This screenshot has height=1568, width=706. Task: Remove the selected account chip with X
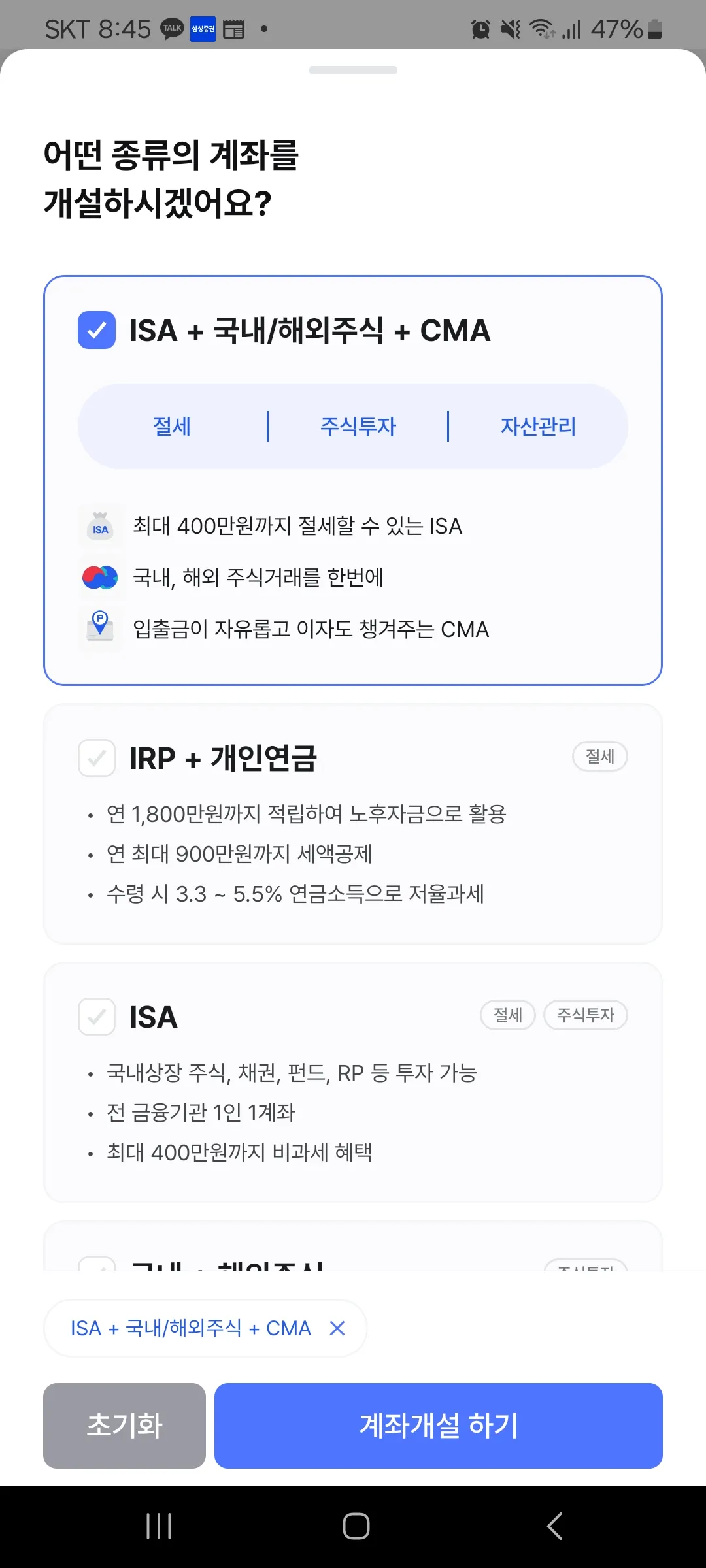[x=339, y=1328]
